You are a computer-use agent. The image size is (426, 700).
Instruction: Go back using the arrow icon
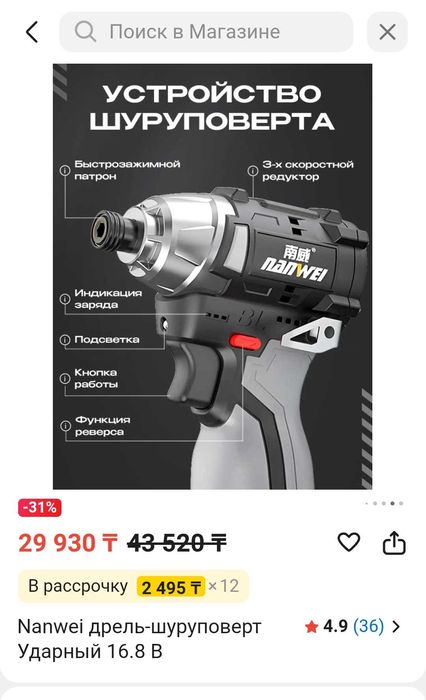tap(32, 32)
